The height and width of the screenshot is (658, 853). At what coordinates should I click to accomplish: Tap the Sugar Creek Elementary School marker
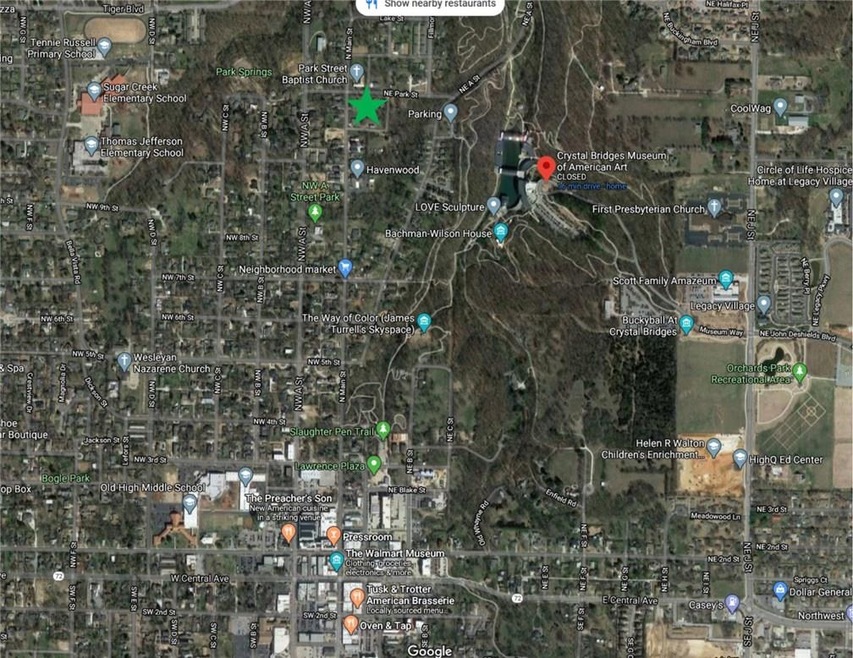[94, 91]
